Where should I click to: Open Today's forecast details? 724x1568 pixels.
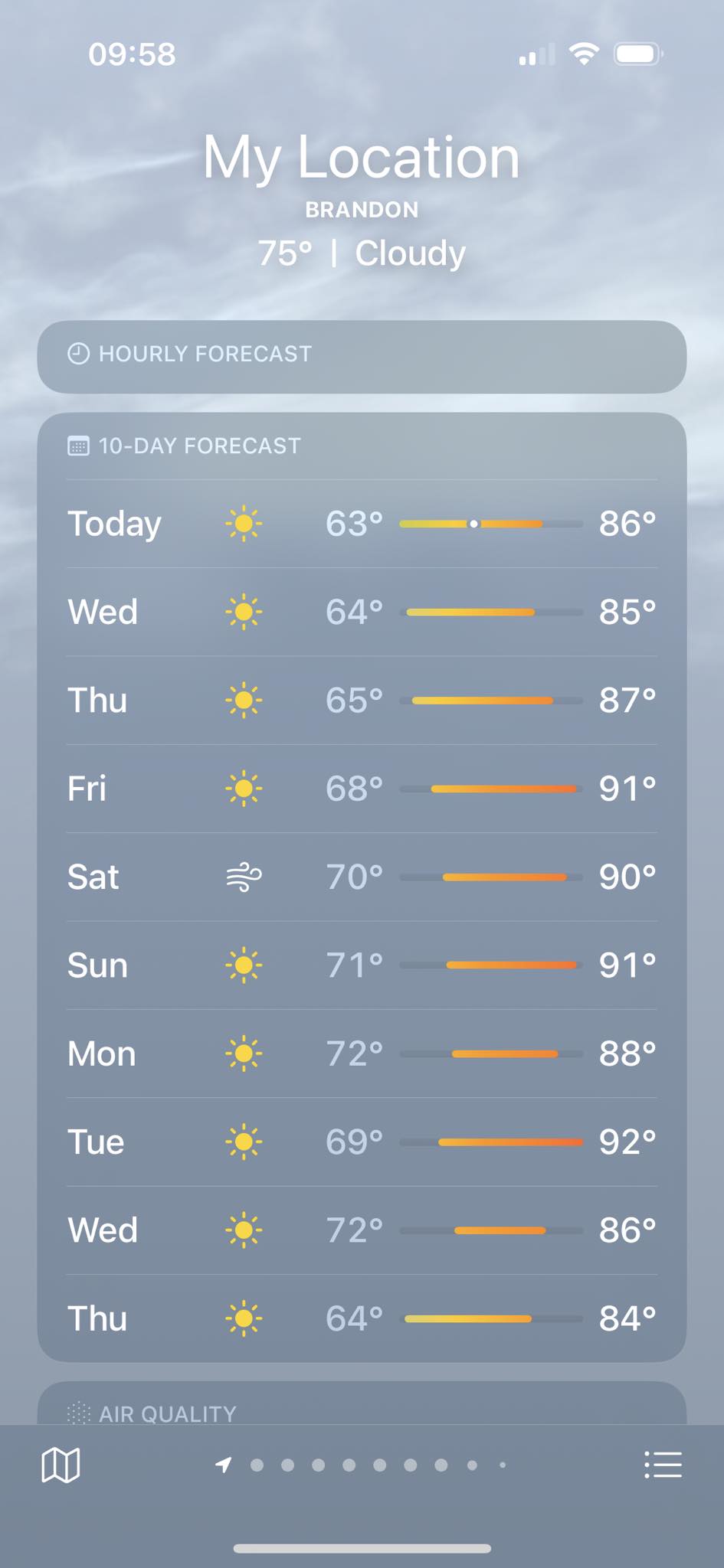point(362,524)
